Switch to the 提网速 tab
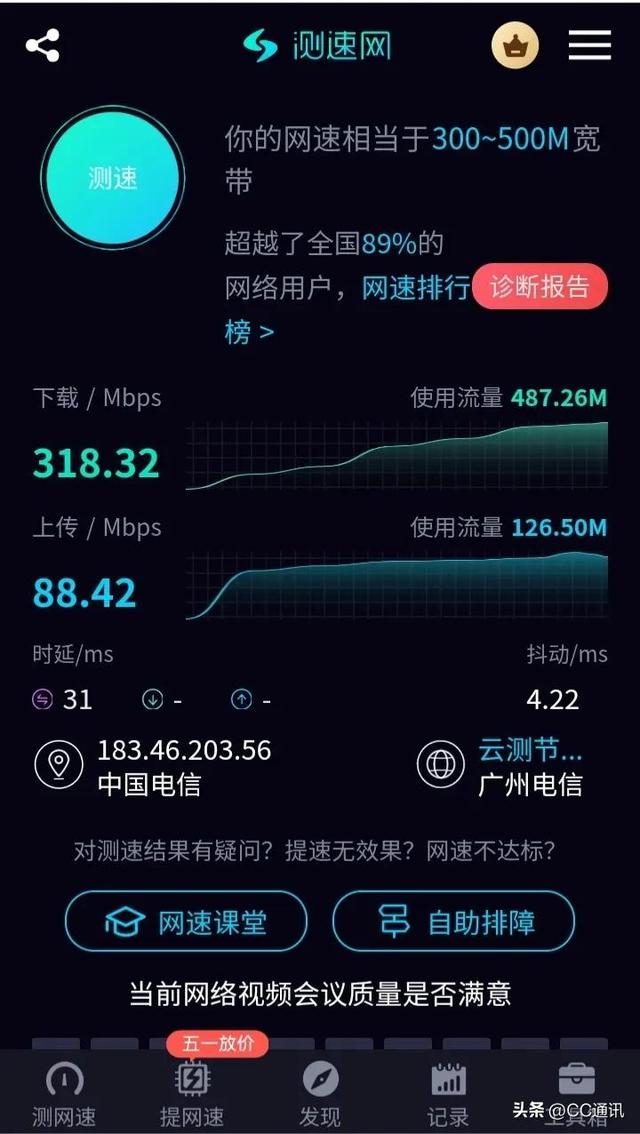 pyautogui.click(x=192, y=1093)
